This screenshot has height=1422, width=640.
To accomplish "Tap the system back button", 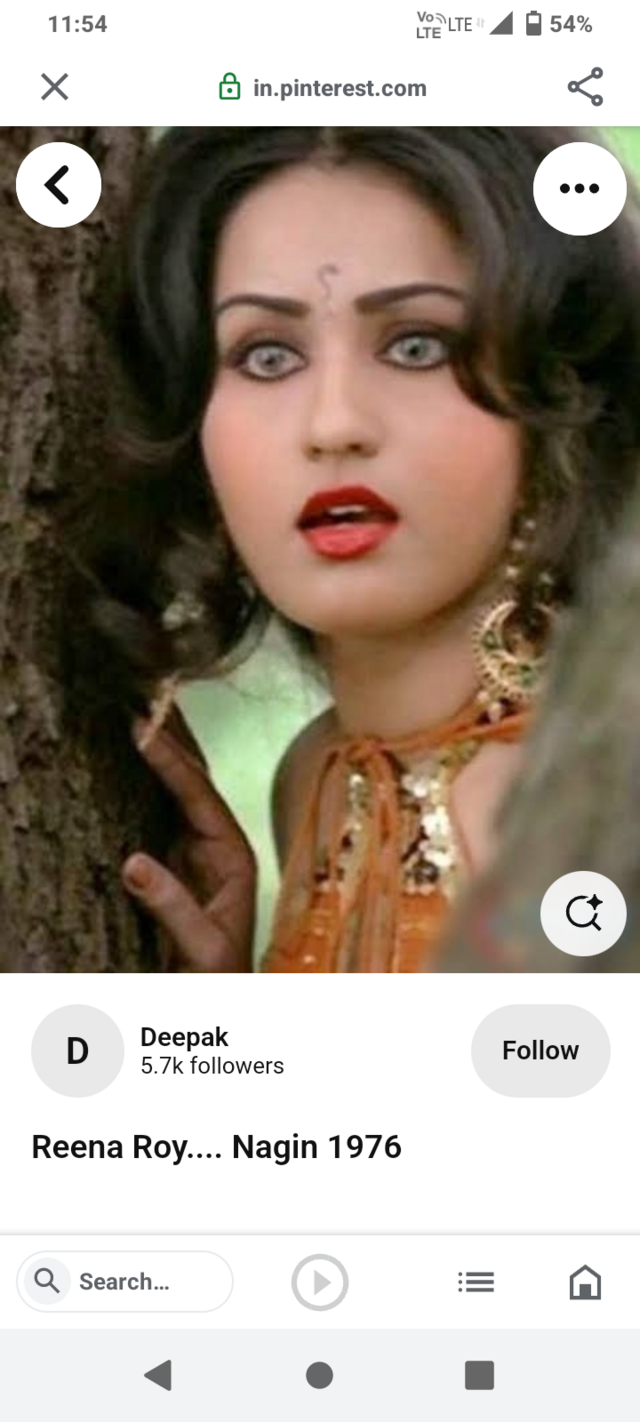I will 158,1376.
